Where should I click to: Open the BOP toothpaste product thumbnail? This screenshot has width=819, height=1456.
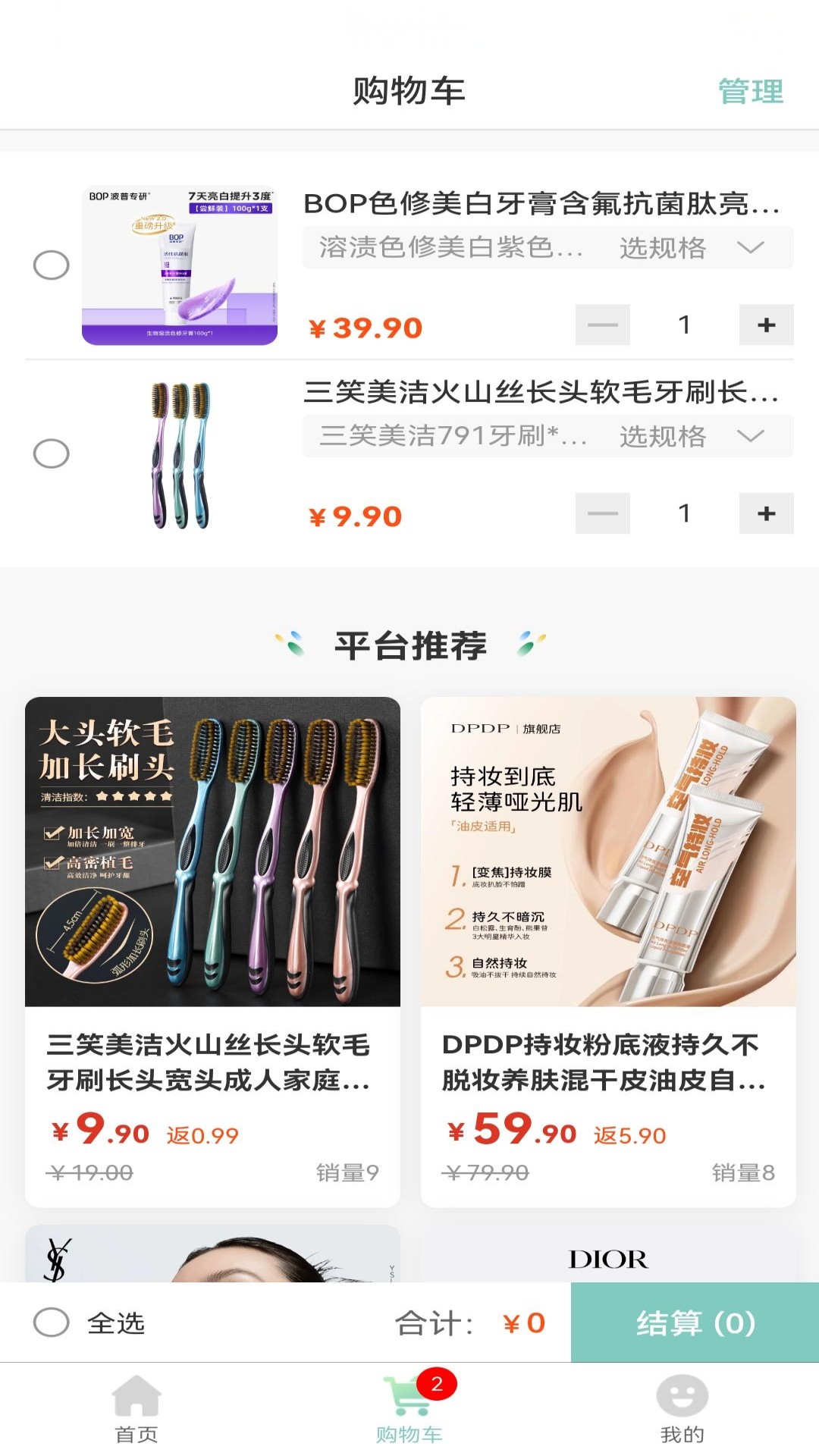(x=180, y=265)
